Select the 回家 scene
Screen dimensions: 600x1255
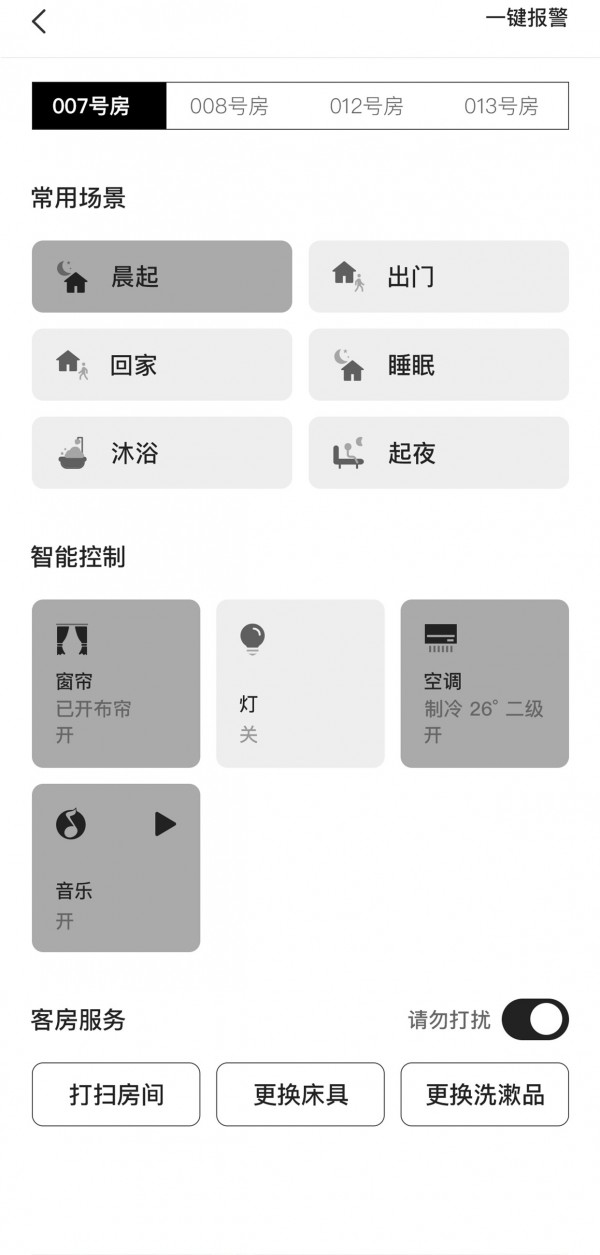click(x=162, y=365)
